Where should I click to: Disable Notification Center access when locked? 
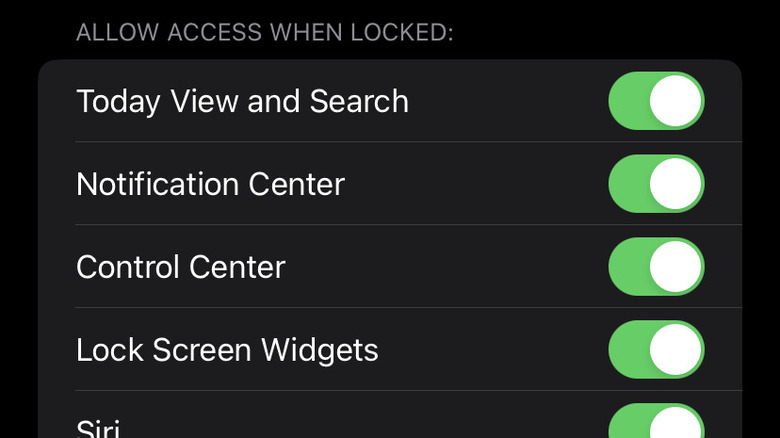click(x=656, y=184)
